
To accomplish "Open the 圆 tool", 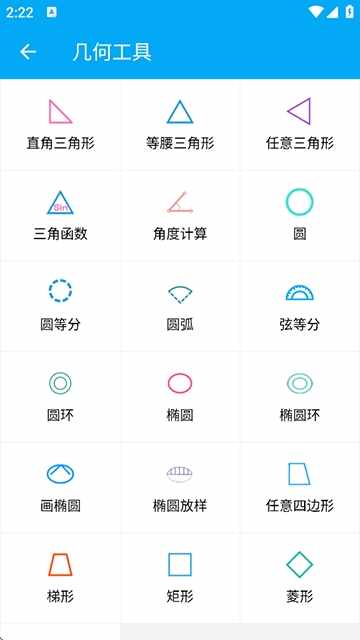I will pos(300,216).
